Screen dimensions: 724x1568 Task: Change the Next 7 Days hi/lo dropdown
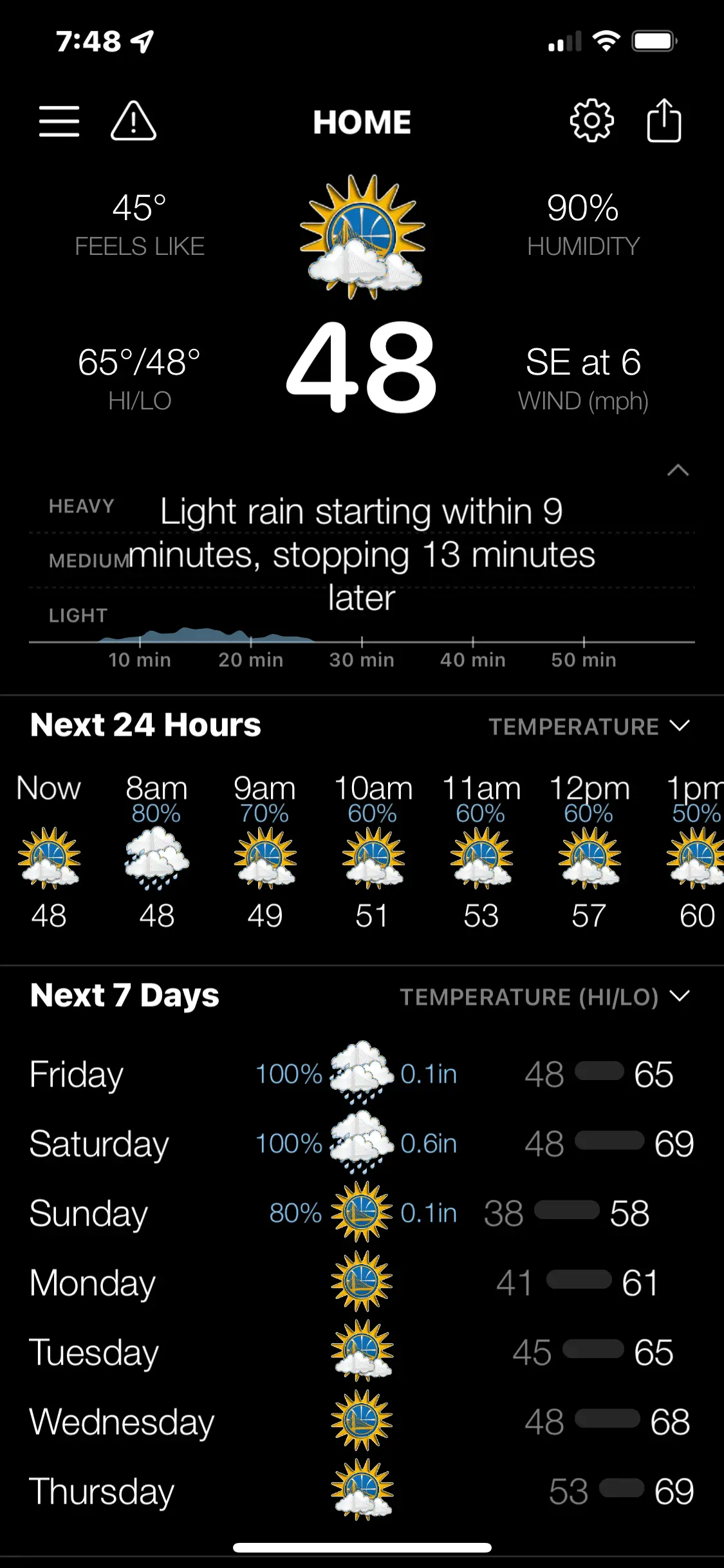(544, 997)
